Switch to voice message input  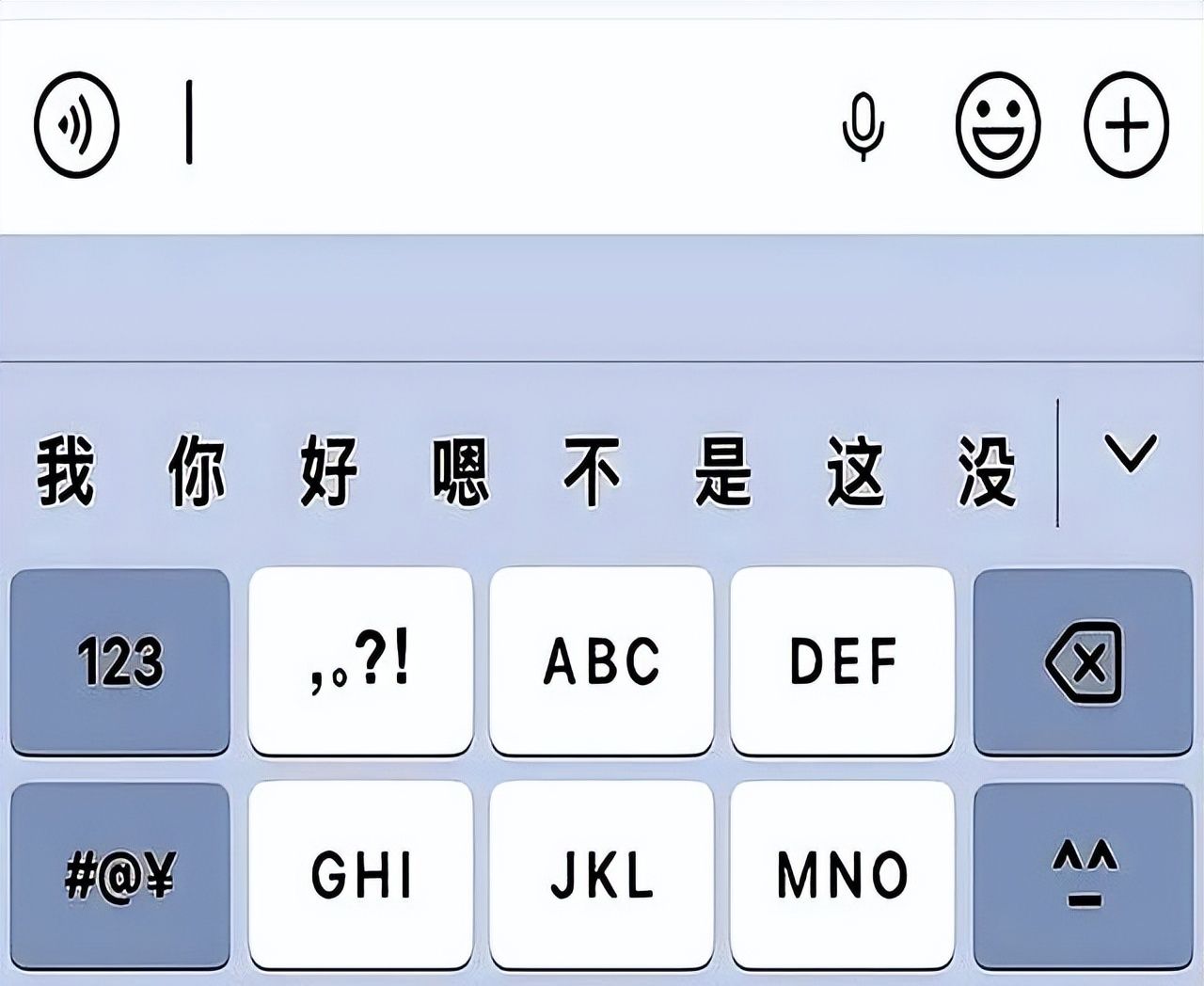click(77, 124)
